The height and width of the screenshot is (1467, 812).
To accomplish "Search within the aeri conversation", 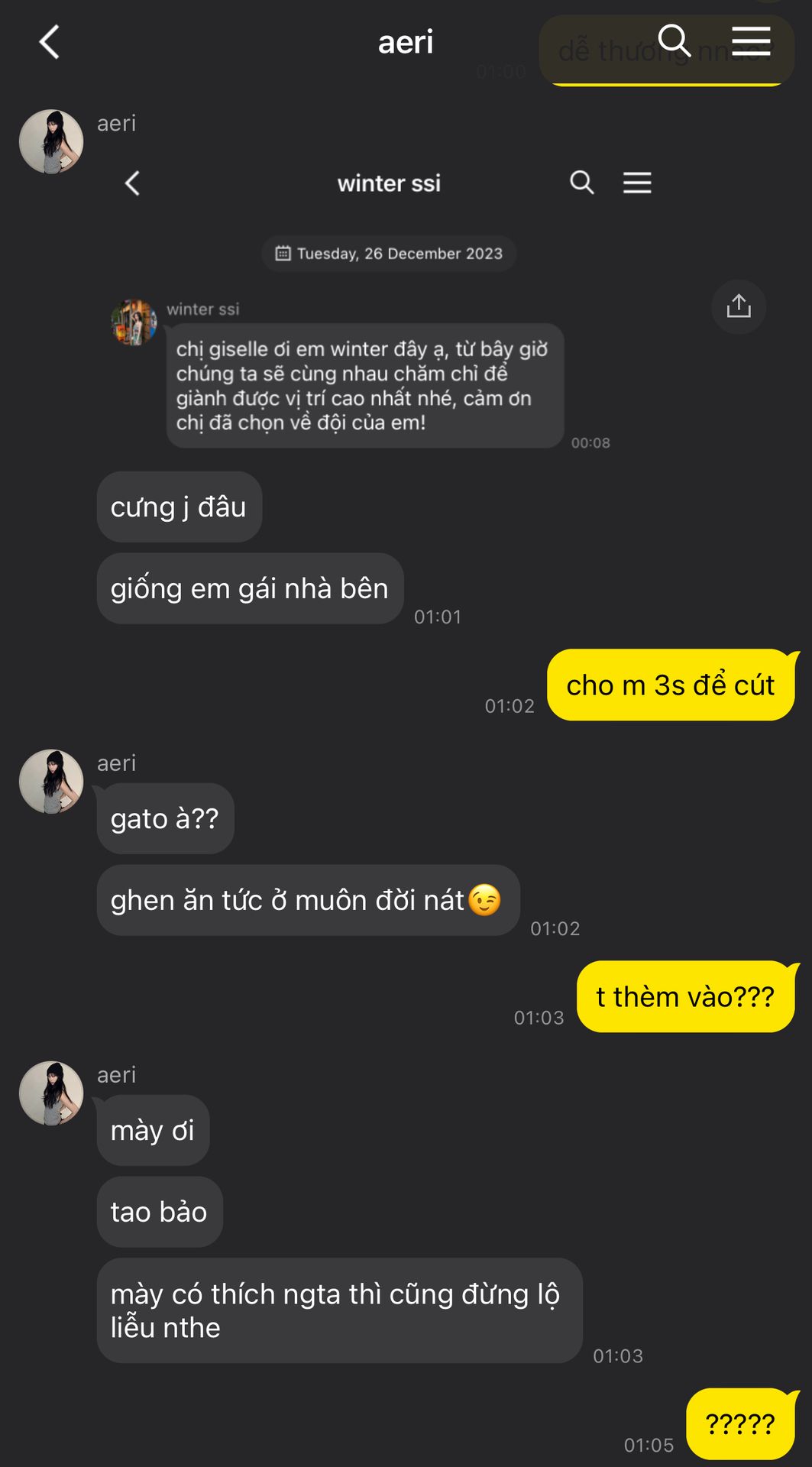I will coord(674,40).
